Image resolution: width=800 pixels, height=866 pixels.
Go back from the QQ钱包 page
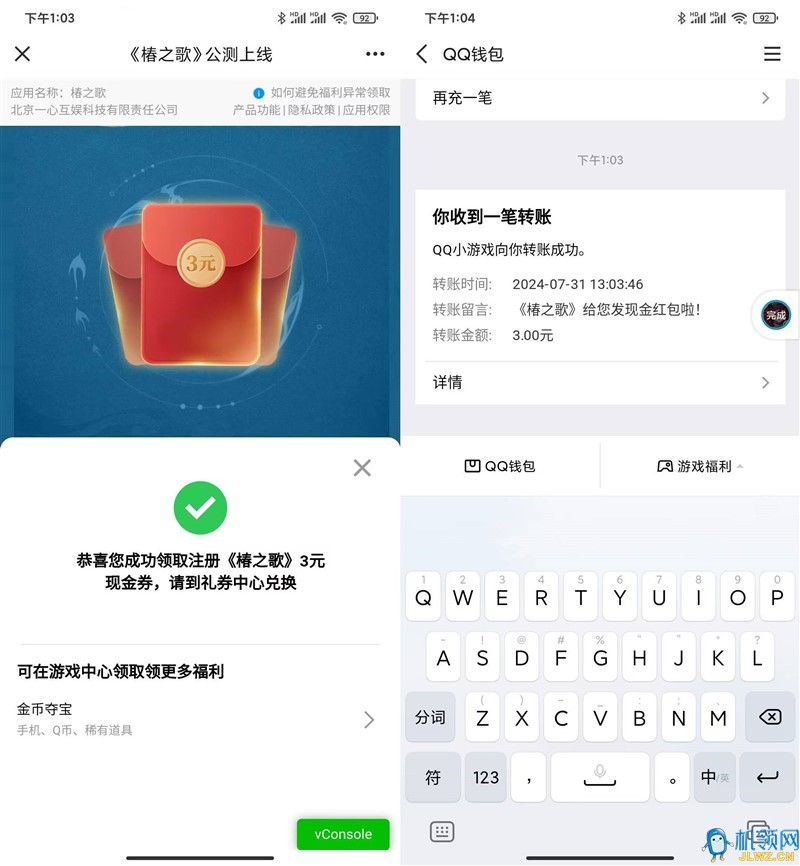coord(422,54)
